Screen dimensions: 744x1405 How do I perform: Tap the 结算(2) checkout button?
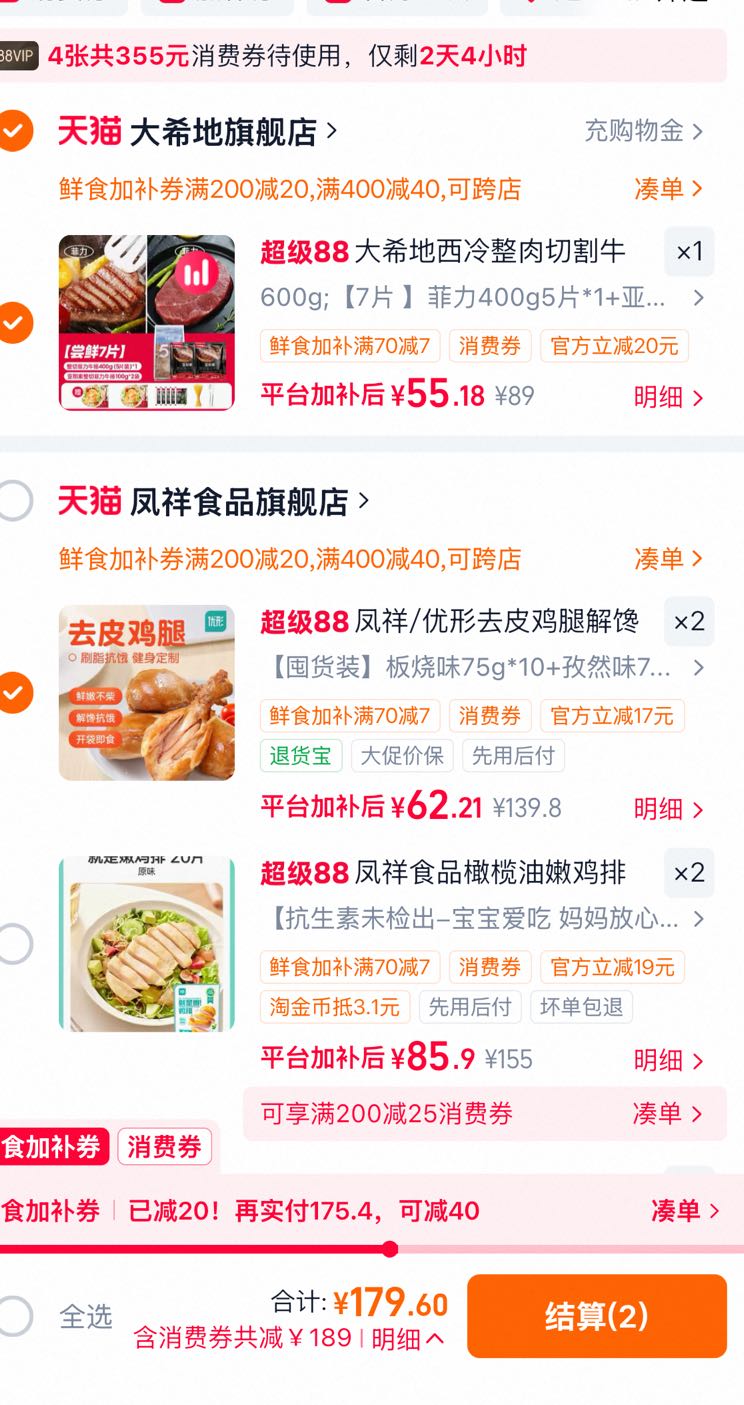(596, 1316)
